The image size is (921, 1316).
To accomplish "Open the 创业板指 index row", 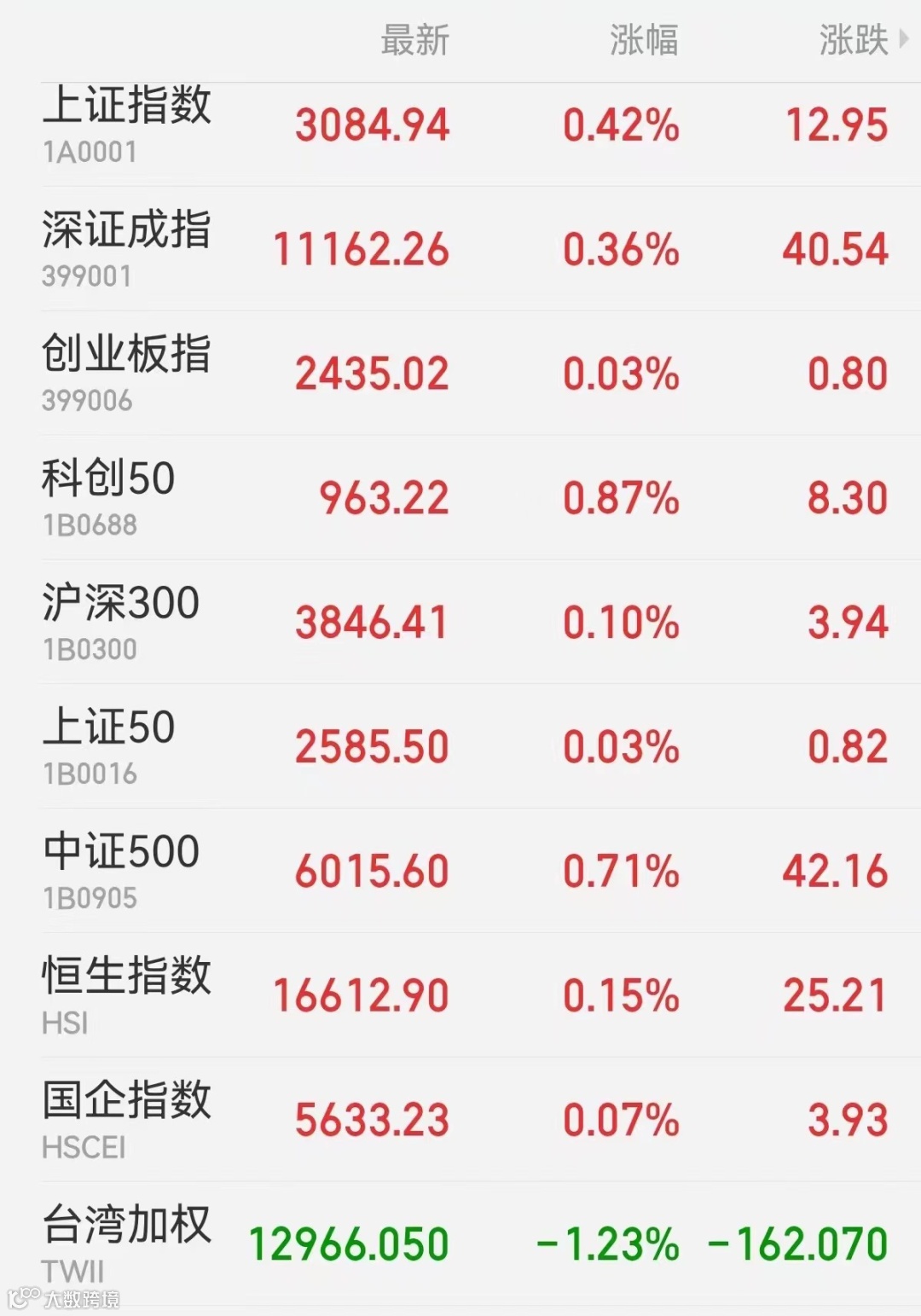I will tap(460, 373).
